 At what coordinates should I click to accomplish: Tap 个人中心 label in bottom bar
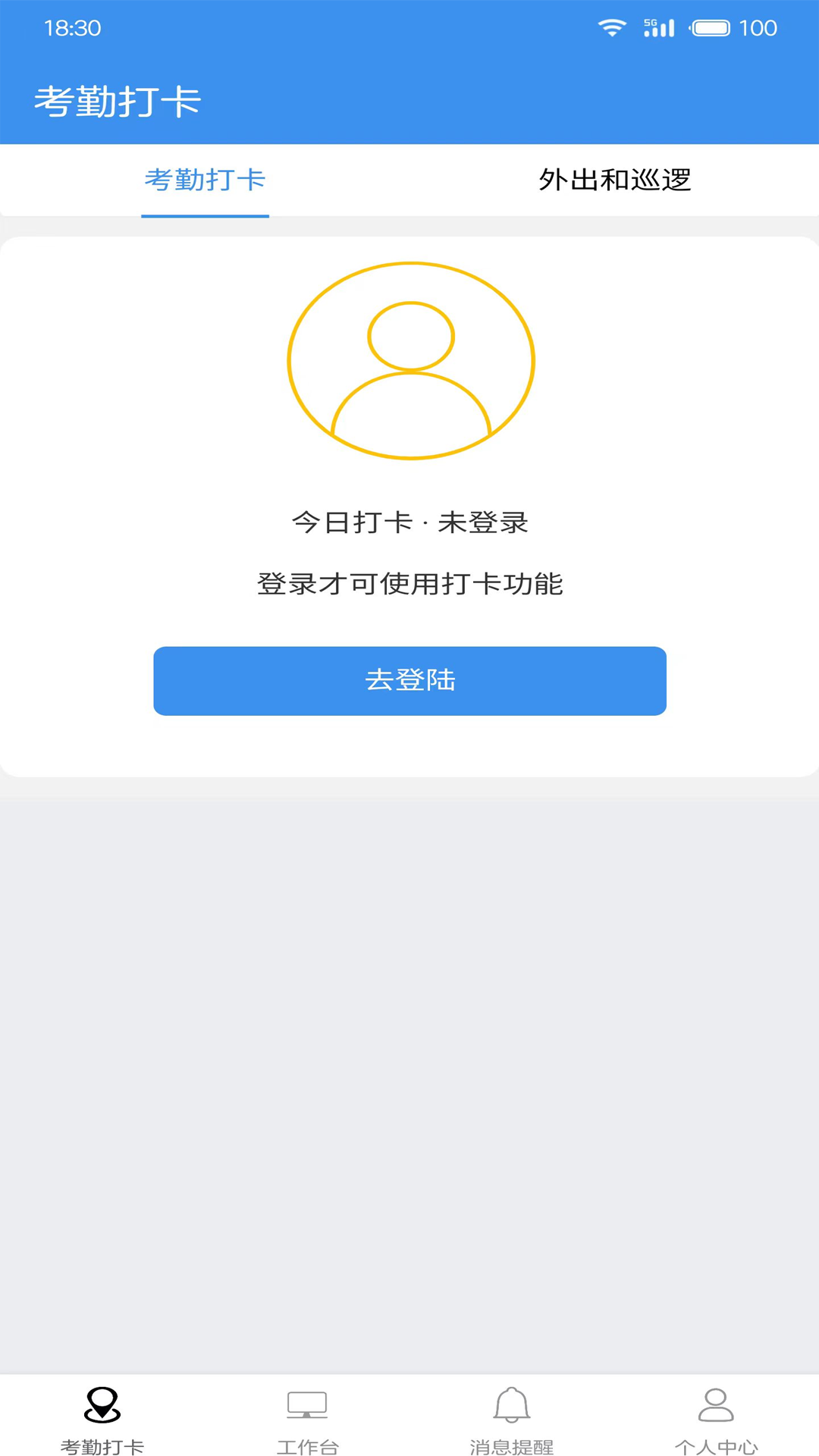716,1445
